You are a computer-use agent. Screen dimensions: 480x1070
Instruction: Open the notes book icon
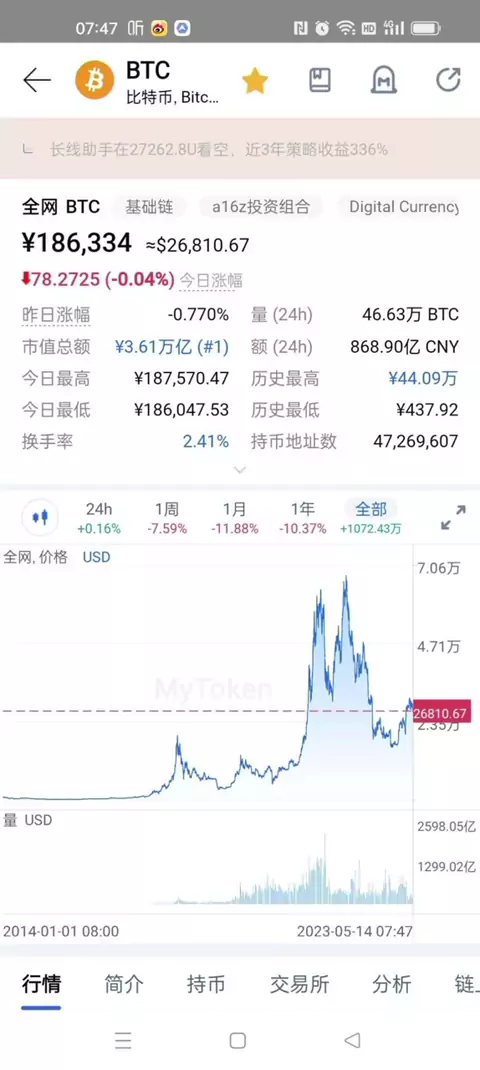[x=320, y=80]
